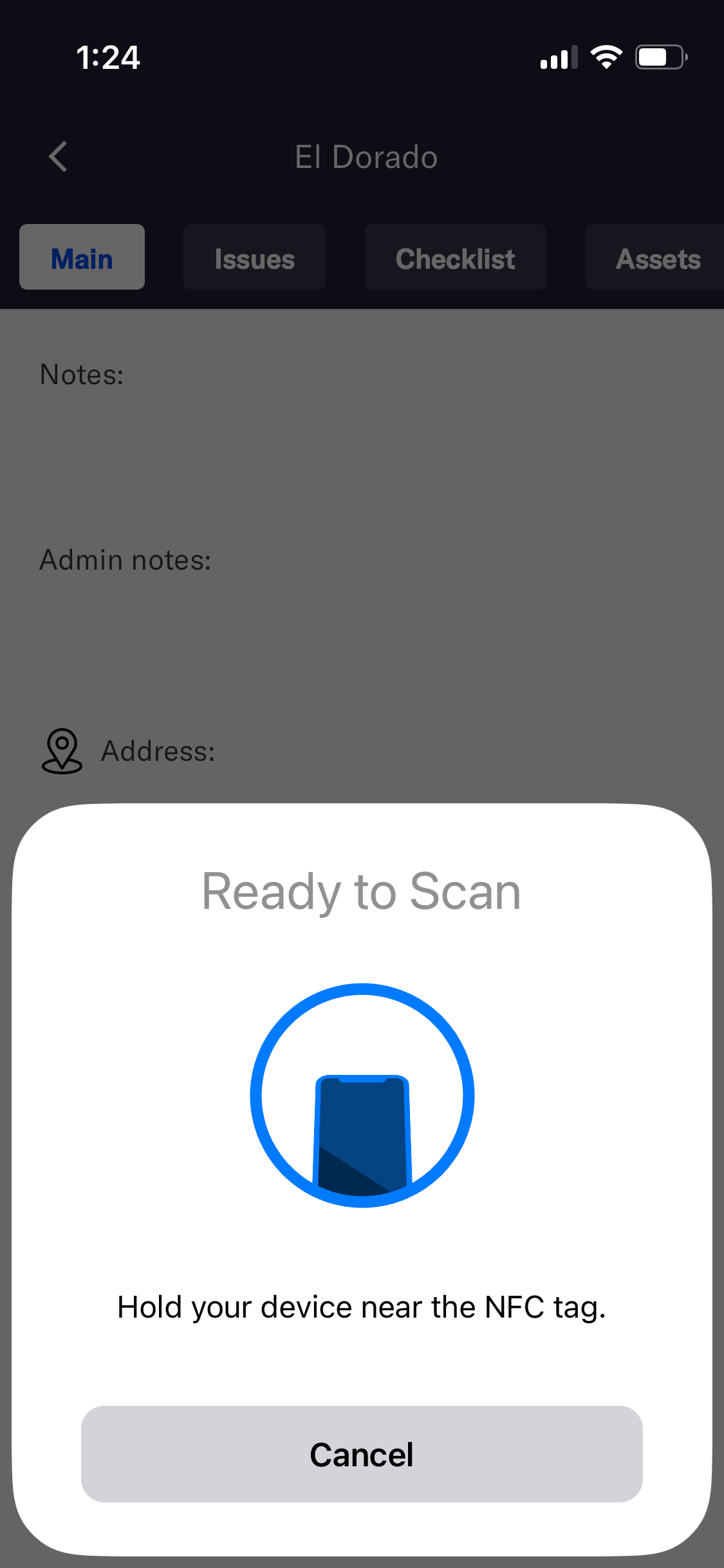This screenshot has width=724, height=1568.
Task: Go back from El Dorado
Action: click(59, 157)
